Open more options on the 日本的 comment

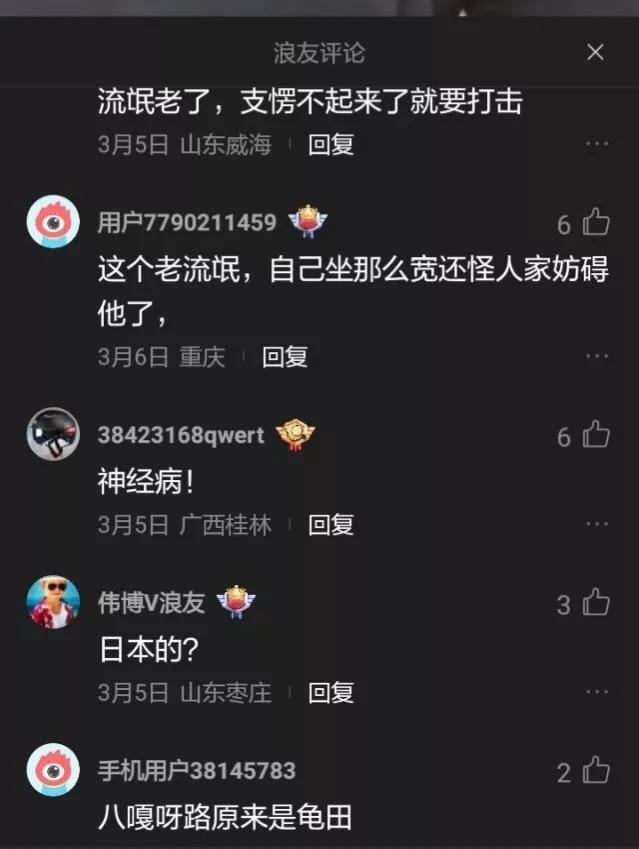pos(597,693)
